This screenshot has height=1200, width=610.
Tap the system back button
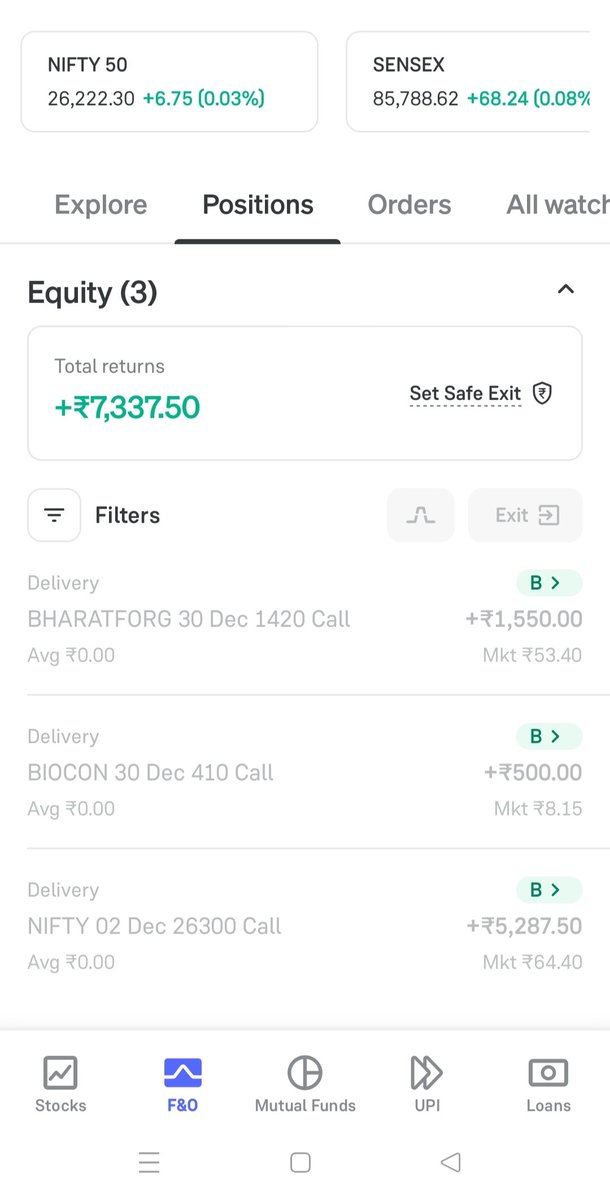point(451,1162)
